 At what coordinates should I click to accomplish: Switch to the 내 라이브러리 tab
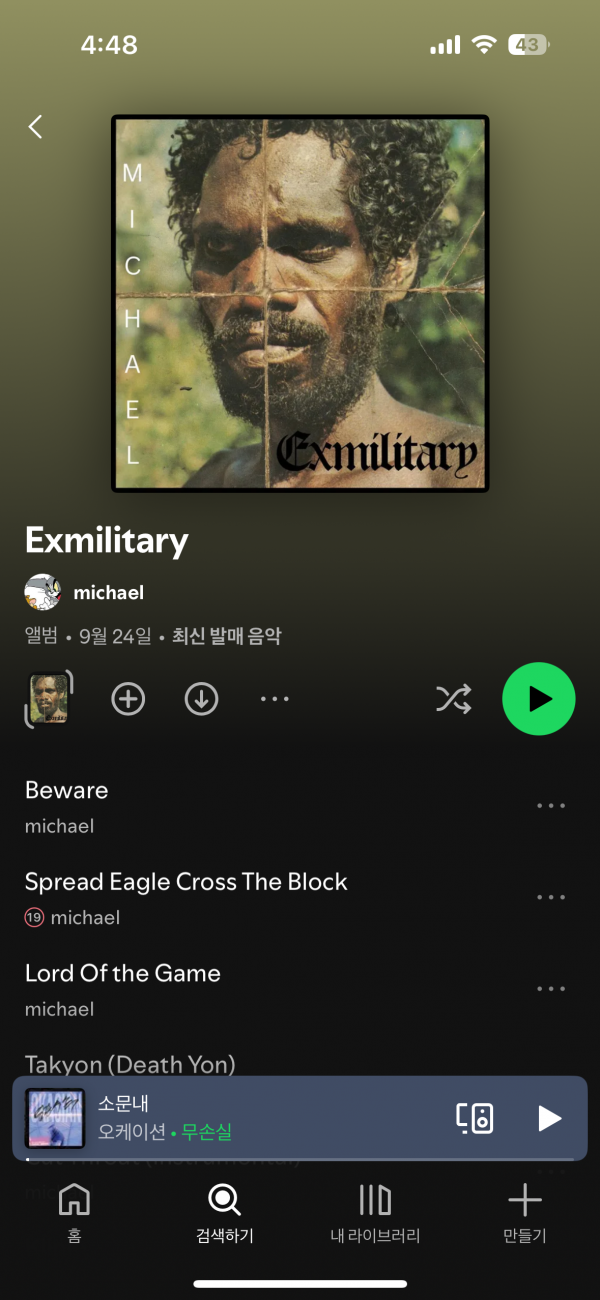coord(375,1212)
